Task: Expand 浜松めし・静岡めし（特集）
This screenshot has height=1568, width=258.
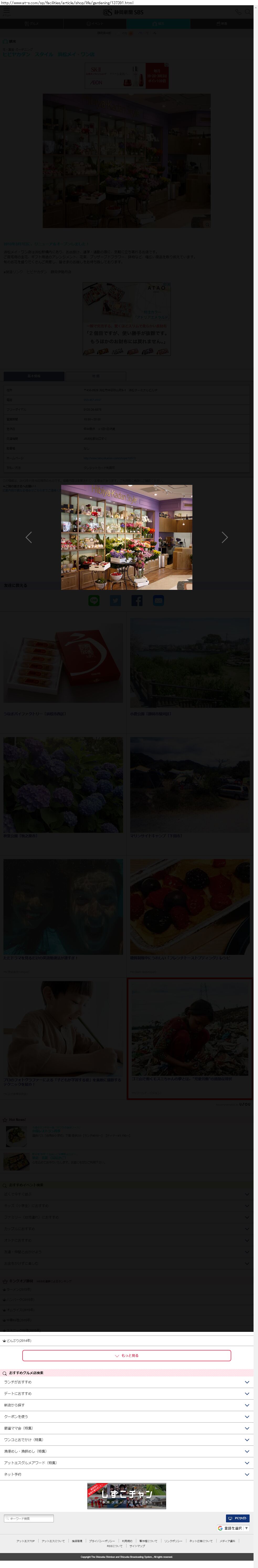Action: 127,1451
